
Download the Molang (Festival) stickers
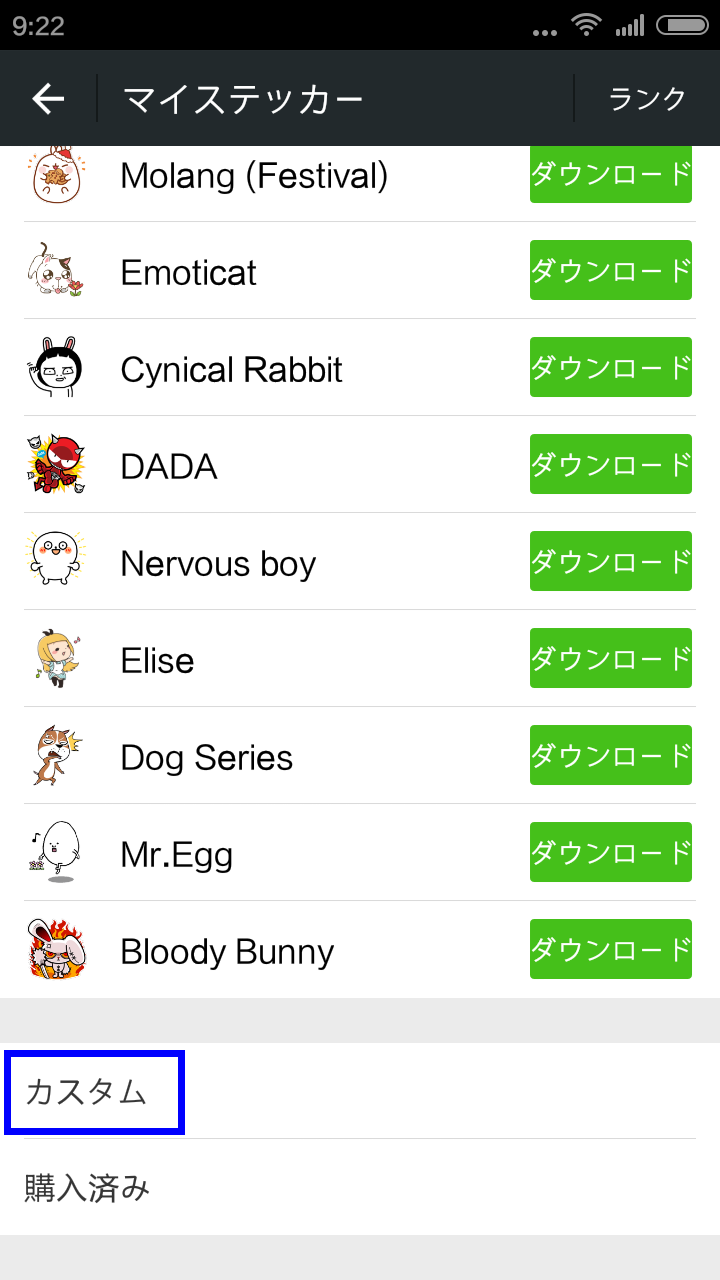(x=611, y=175)
